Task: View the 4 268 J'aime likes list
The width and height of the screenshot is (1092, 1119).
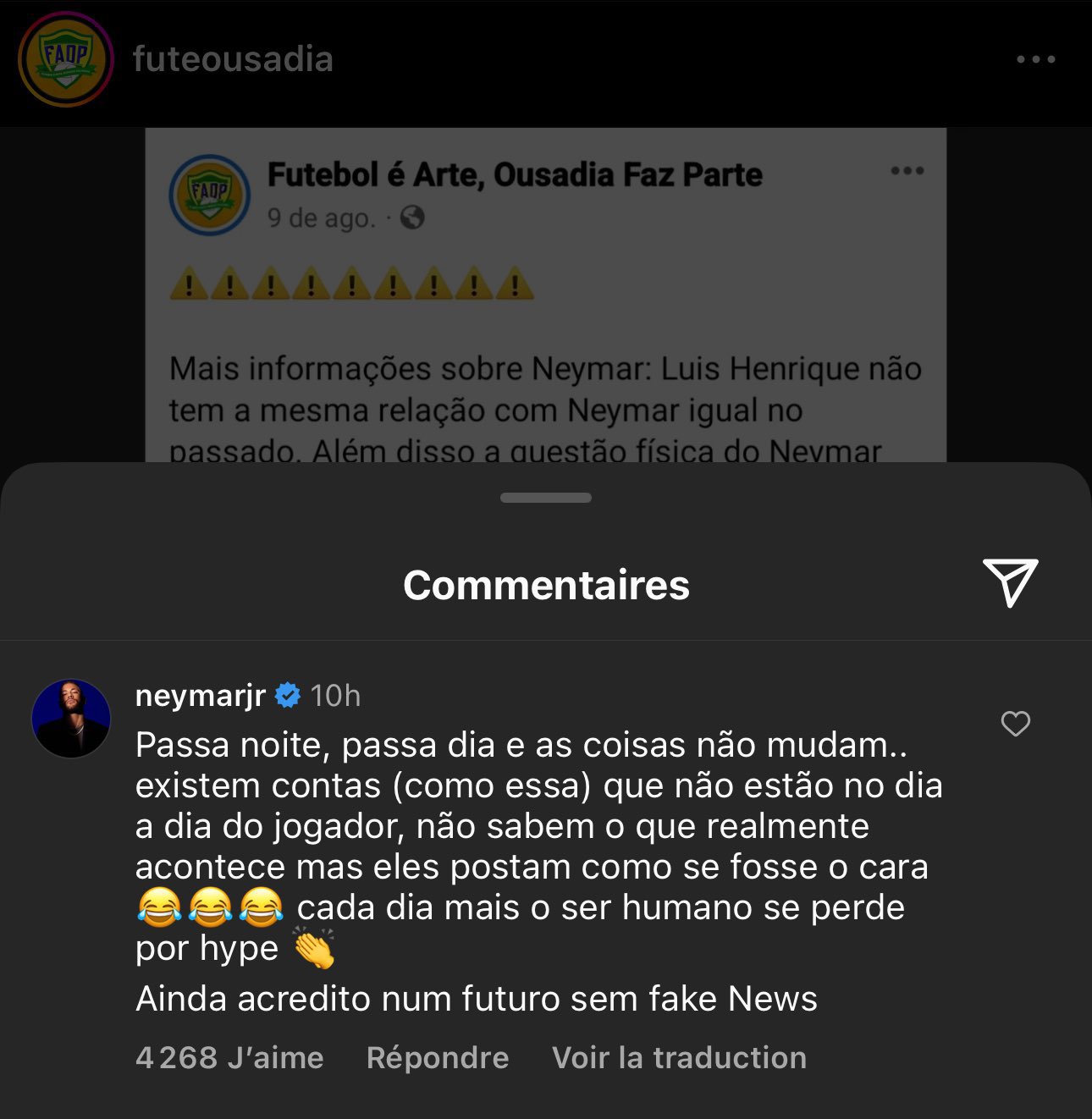Action: (229, 1057)
